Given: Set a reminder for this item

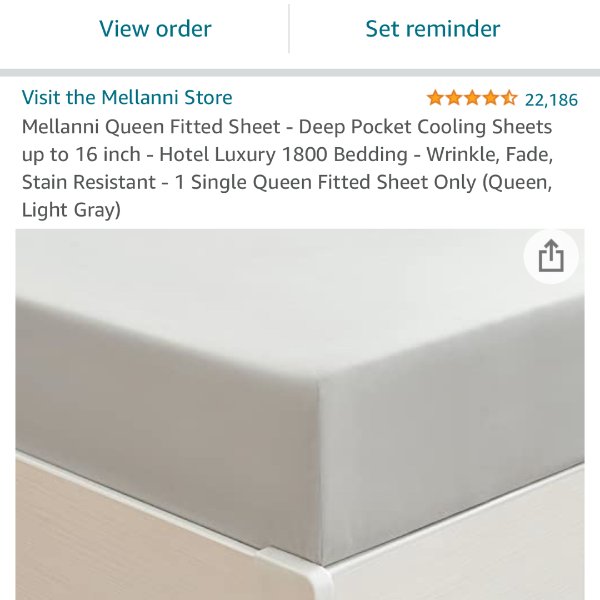Looking at the screenshot, I should click(x=432, y=29).
